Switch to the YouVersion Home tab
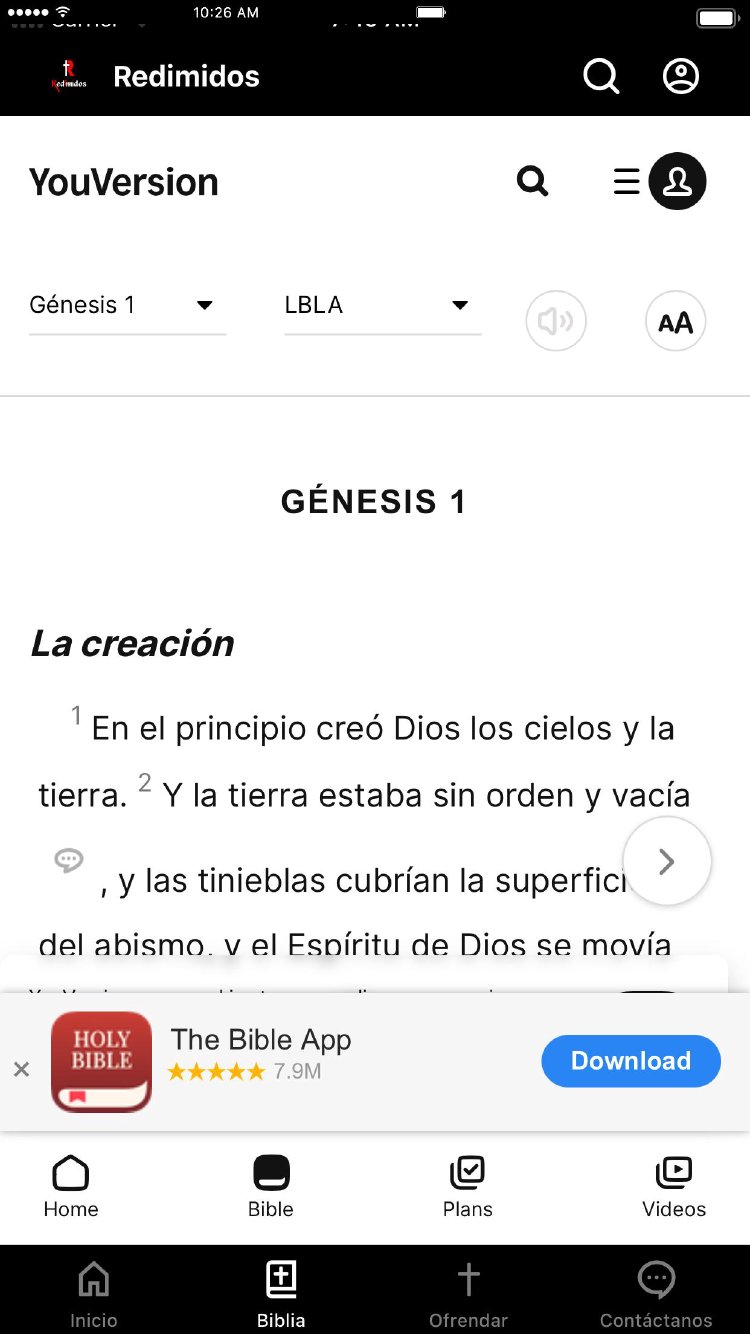The image size is (750, 1334). pyautogui.click(x=71, y=1187)
